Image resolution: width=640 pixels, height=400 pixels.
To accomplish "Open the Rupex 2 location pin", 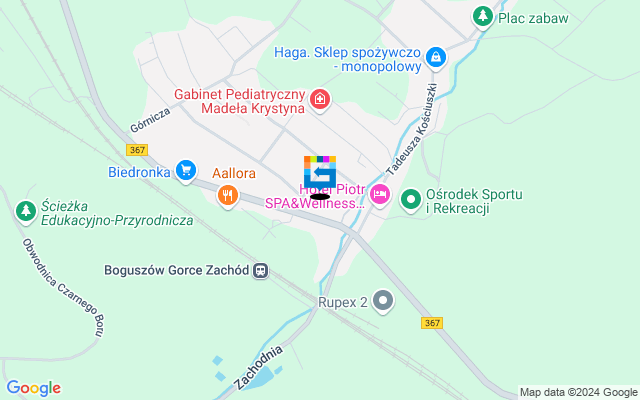I will (383, 300).
